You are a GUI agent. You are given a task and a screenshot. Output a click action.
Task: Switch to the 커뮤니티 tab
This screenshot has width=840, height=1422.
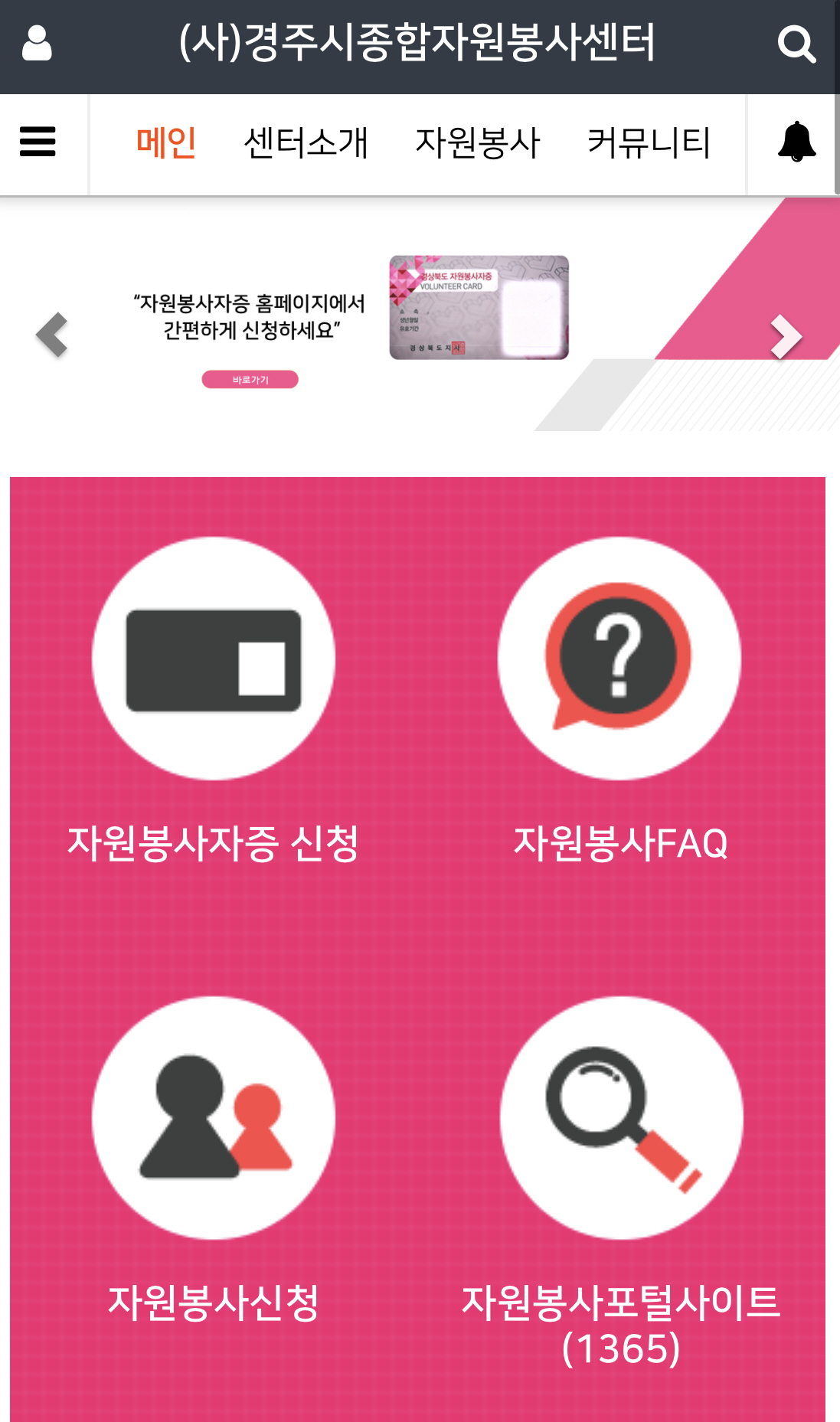[x=649, y=143]
